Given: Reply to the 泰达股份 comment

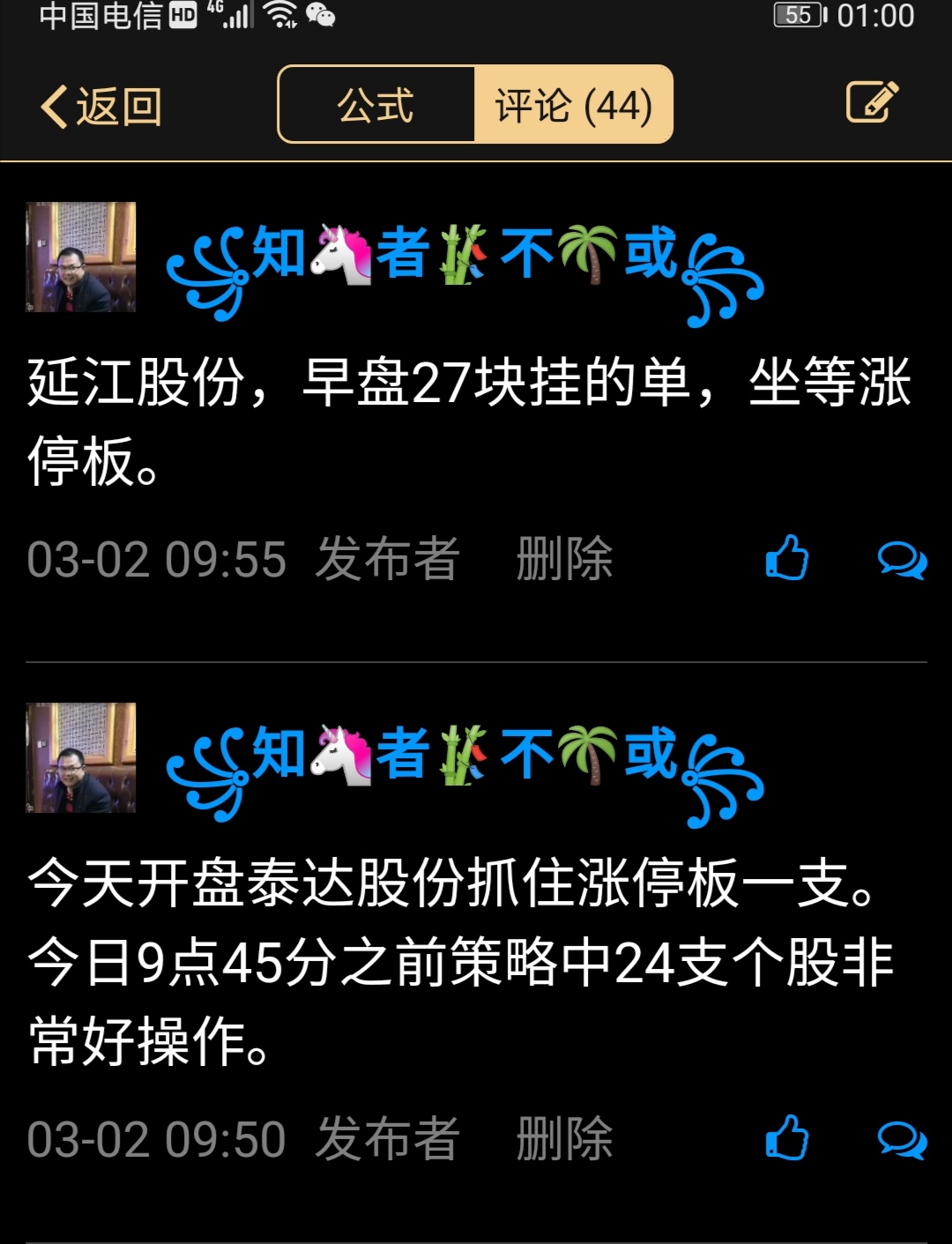Looking at the screenshot, I should [x=902, y=1139].
